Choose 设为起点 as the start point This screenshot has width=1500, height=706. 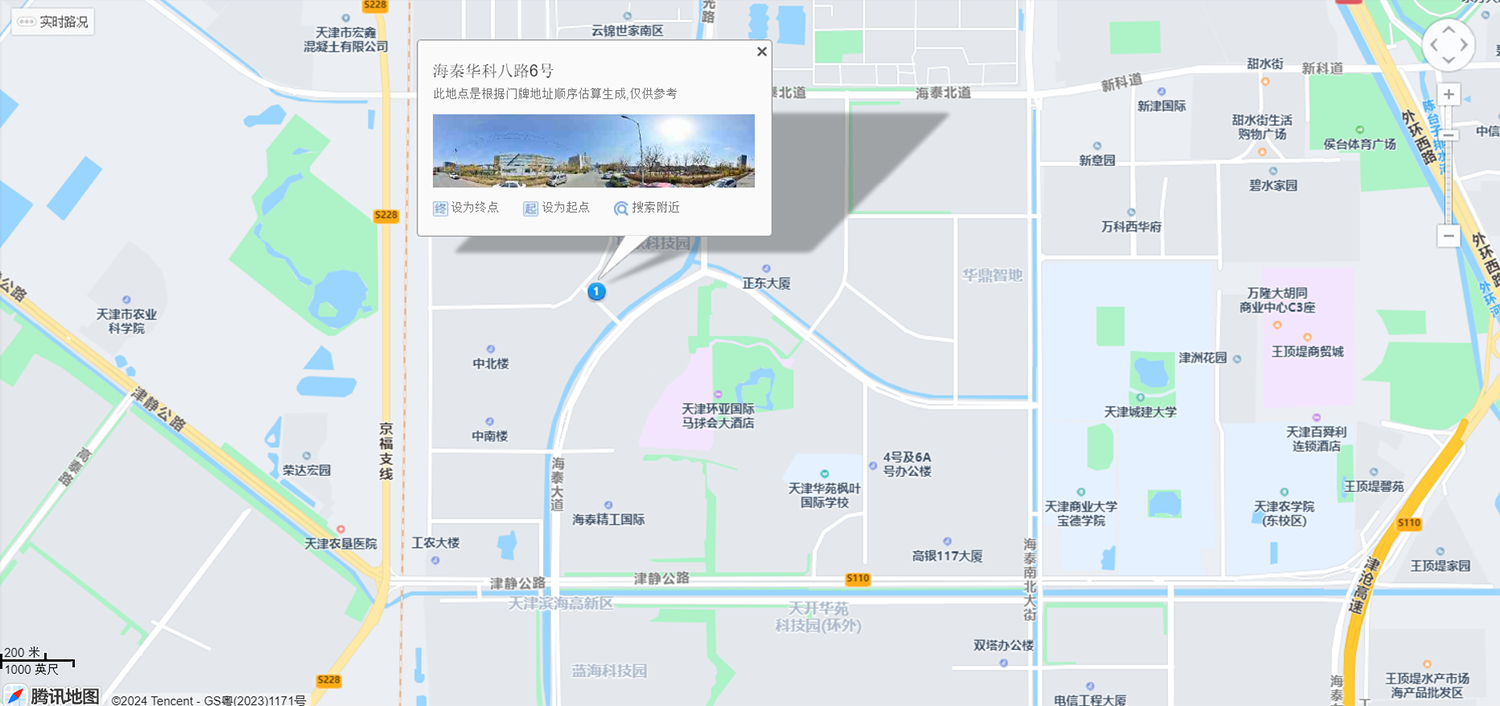[557, 208]
